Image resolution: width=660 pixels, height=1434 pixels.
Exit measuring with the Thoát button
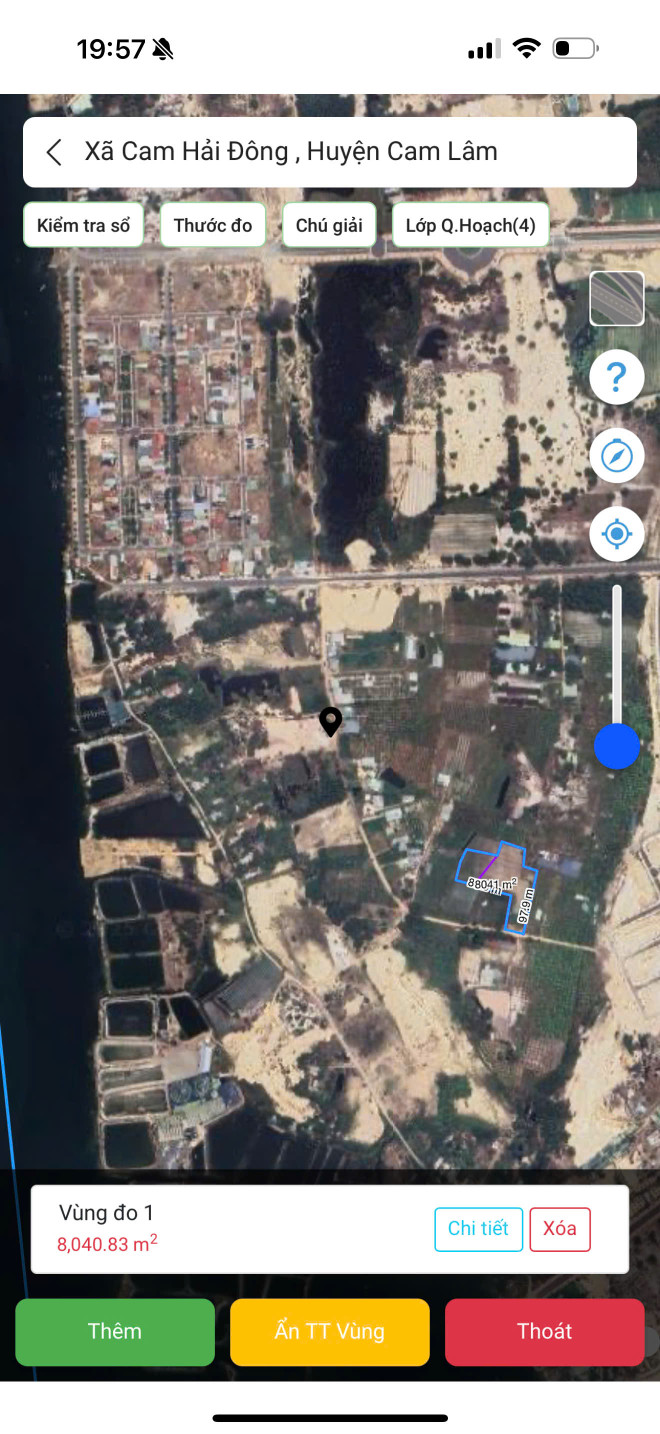tap(545, 1331)
